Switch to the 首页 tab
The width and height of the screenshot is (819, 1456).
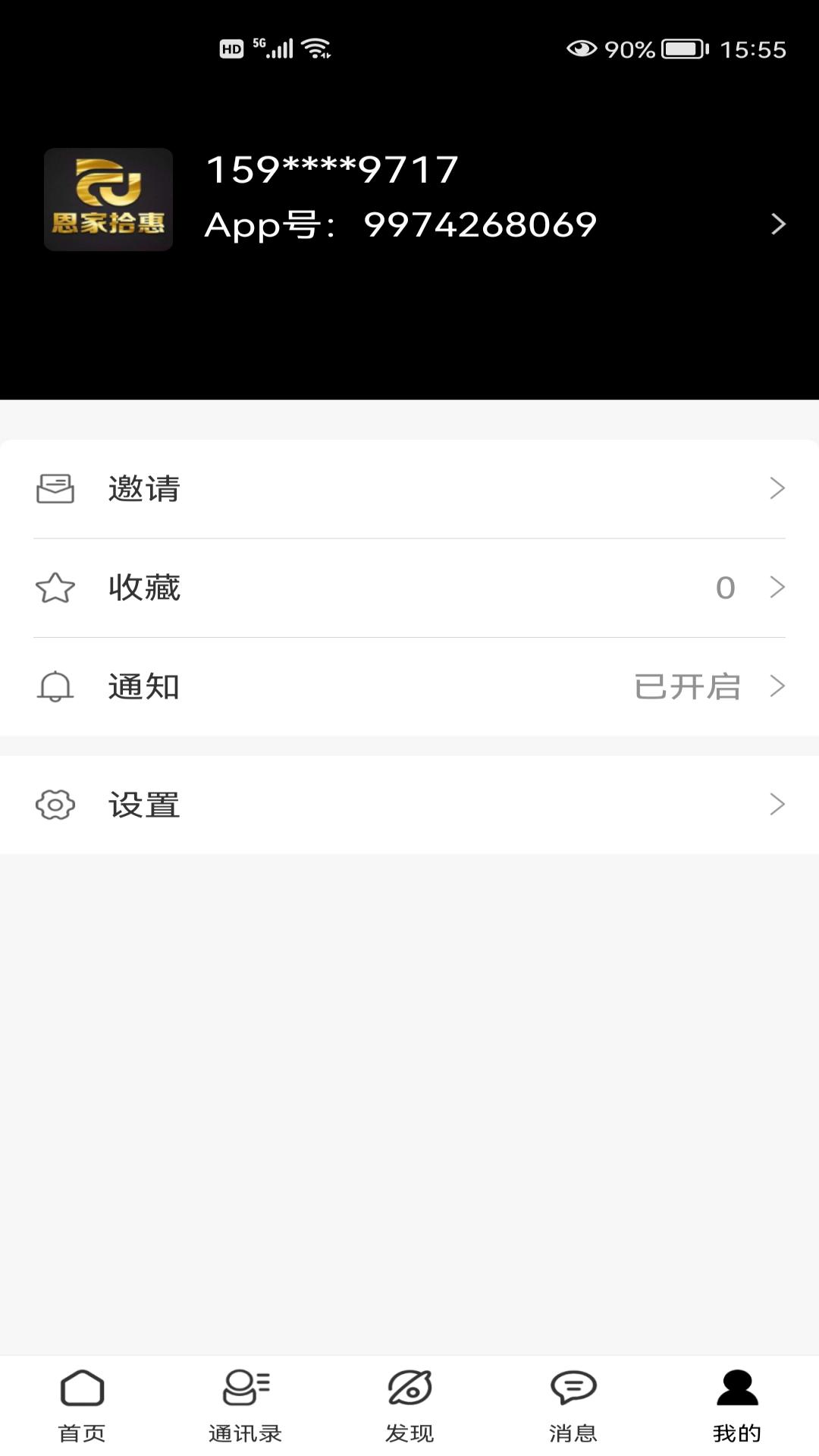[x=82, y=1406]
